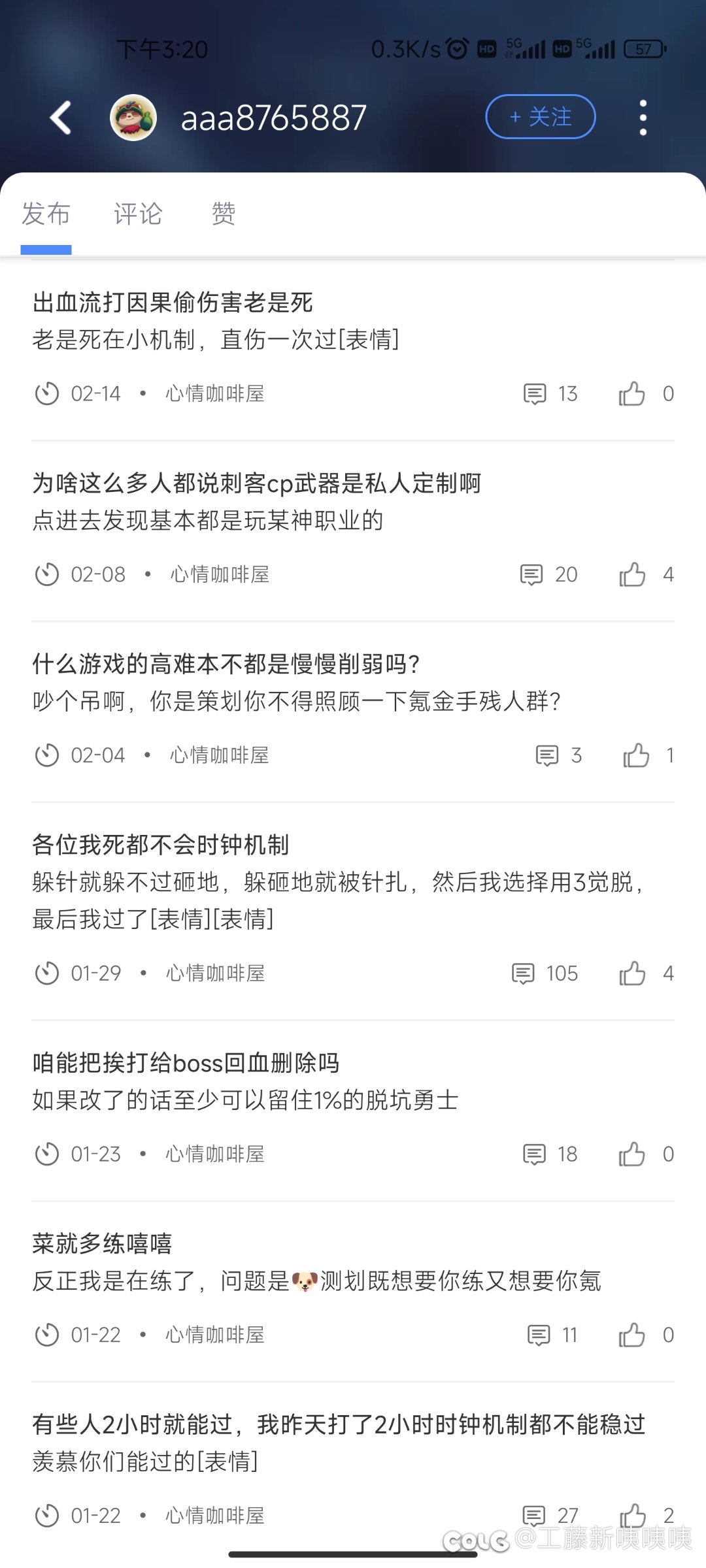Open the post 出血流打因果偷伤害老是死
The width and height of the screenshot is (706, 1568).
click(x=353, y=321)
